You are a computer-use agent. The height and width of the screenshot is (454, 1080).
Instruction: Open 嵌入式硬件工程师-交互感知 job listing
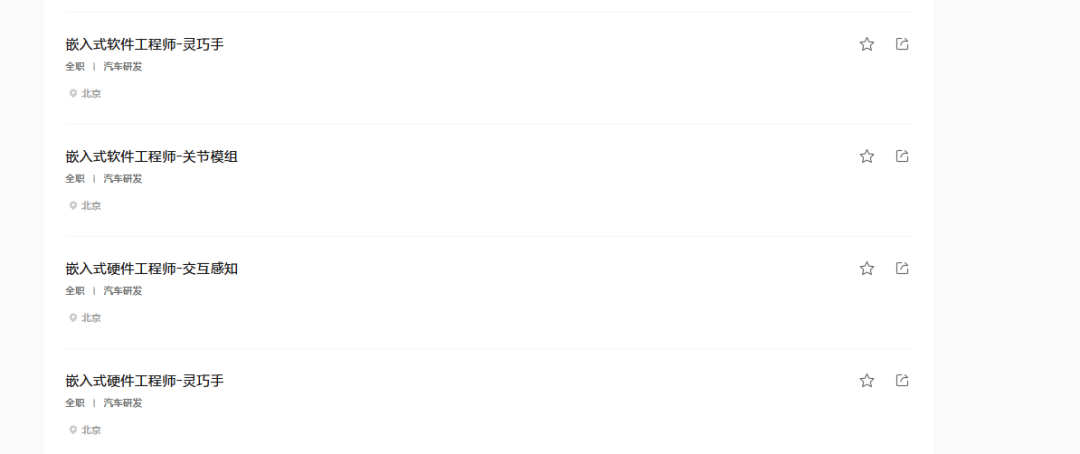pyautogui.click(x=152, y=268)
